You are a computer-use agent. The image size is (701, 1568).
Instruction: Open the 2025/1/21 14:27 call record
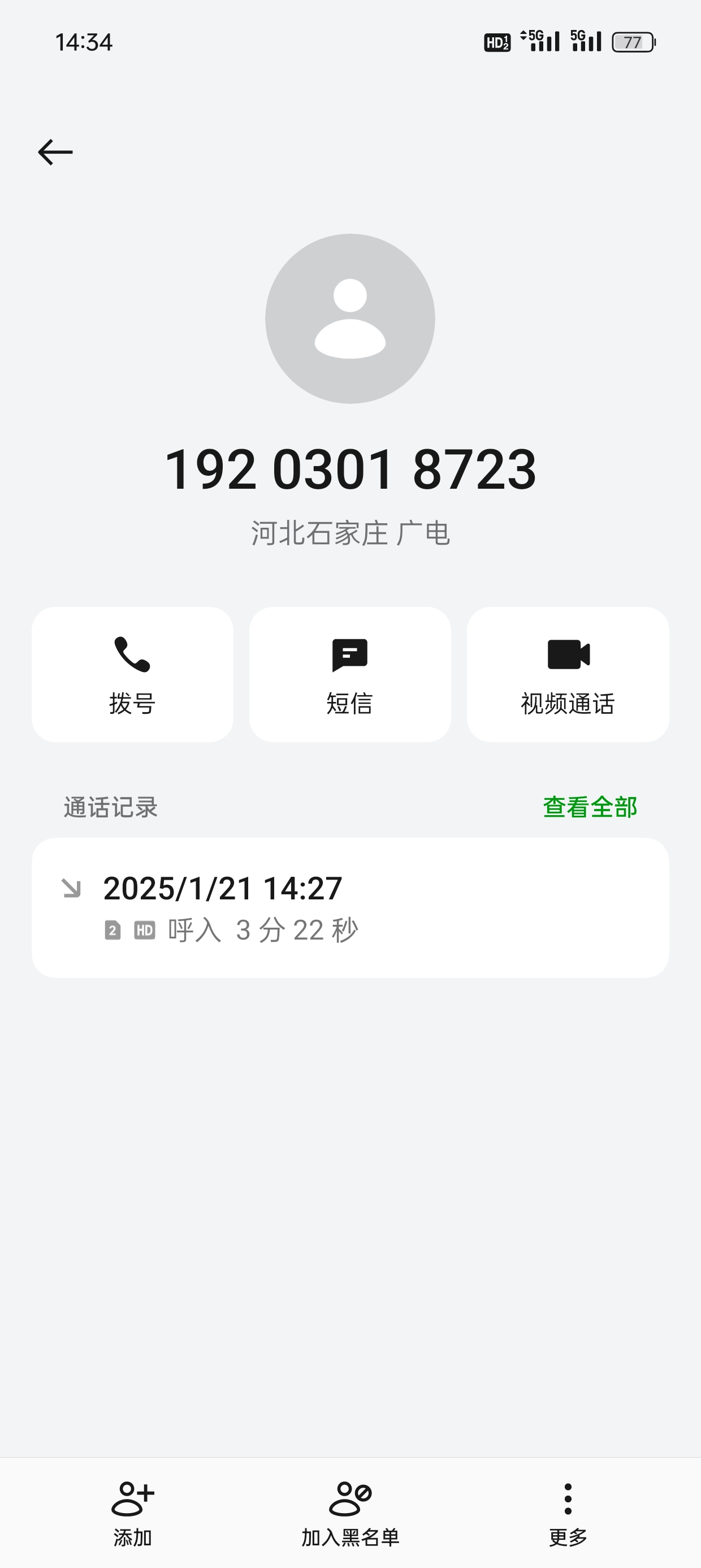point(350,907)
